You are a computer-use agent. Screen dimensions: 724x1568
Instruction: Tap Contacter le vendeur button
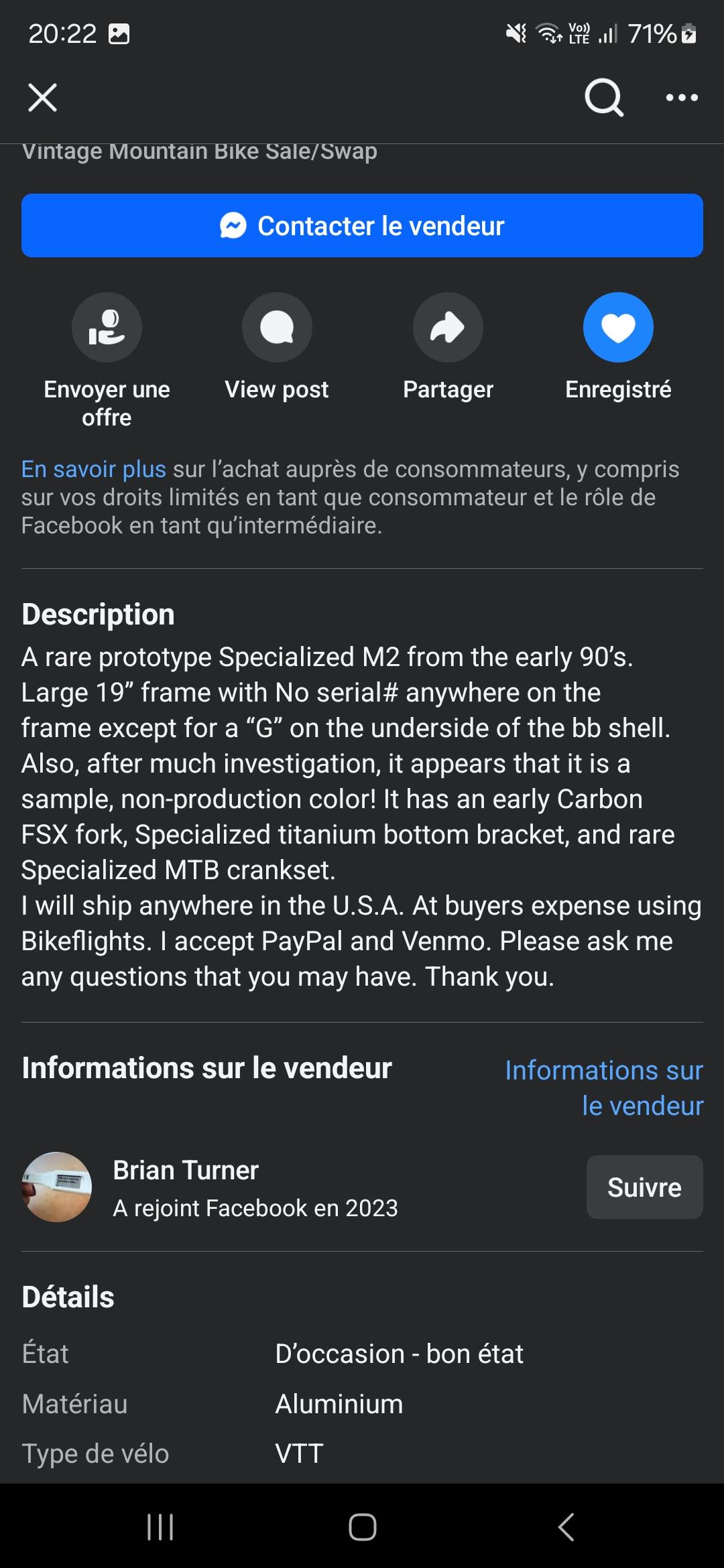[x=362, y=226]
